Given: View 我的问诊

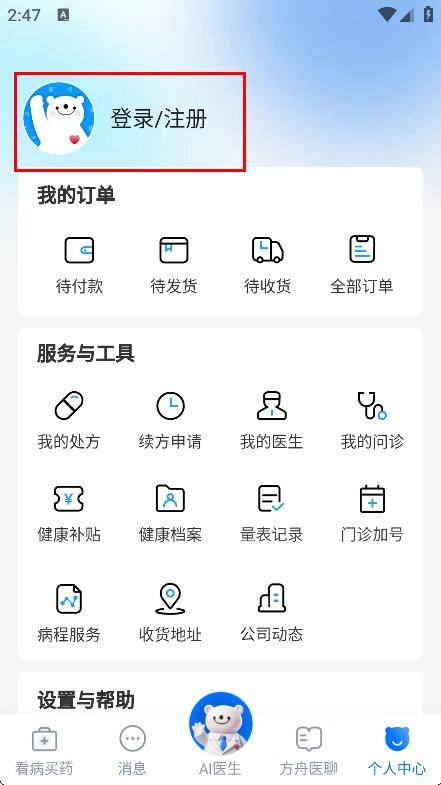Looking at the screenshot, I should point(372,421).
